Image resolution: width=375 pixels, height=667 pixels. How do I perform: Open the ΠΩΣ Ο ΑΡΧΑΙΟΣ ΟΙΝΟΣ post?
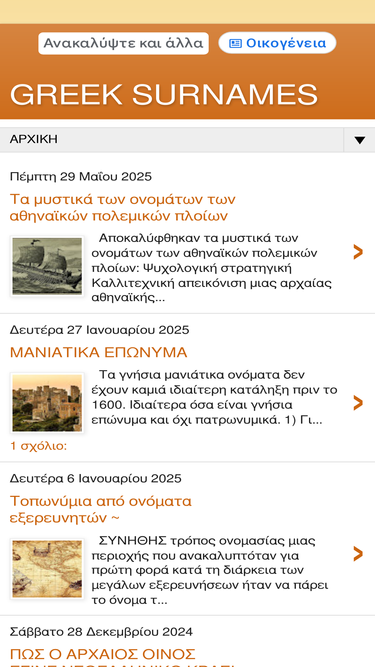click(102, 656)
